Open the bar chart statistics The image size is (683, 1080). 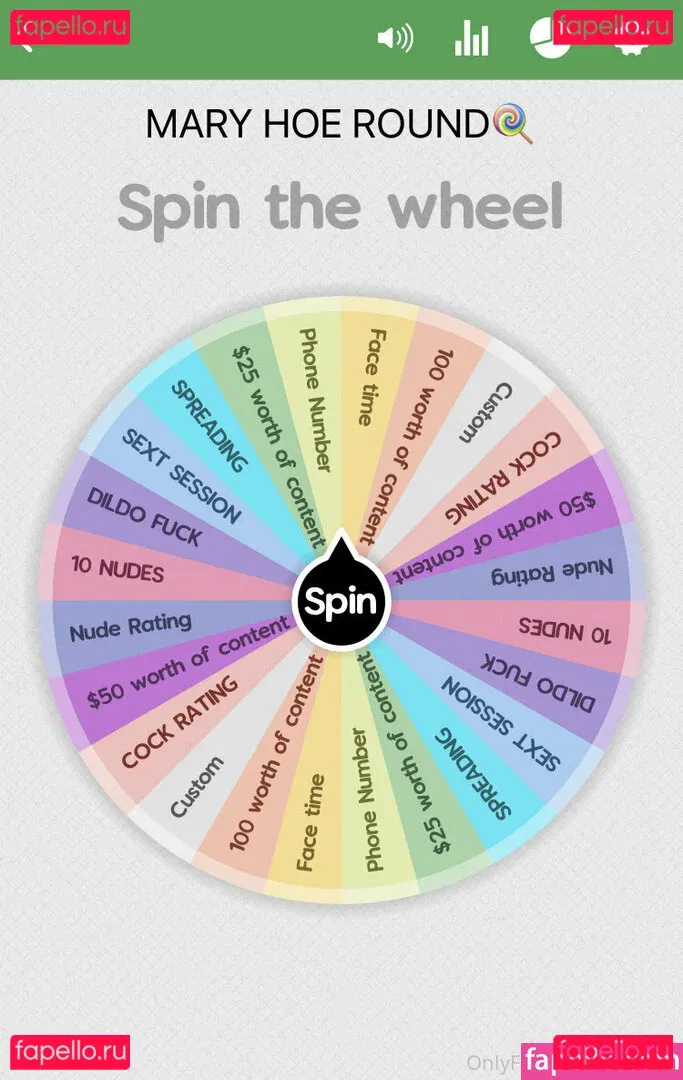click(x=471, y=38)
